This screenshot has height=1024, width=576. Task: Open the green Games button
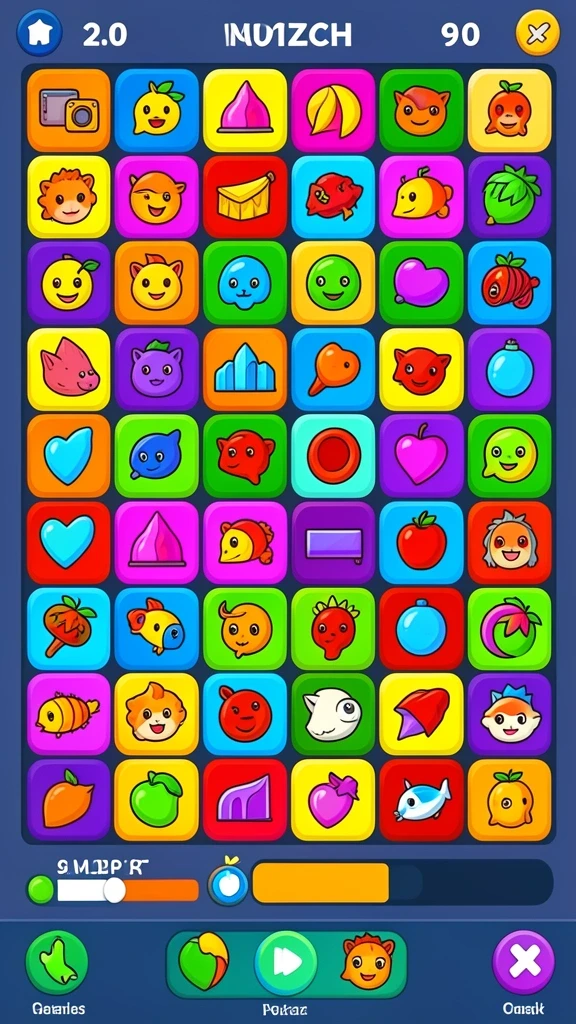click(57, 963)
